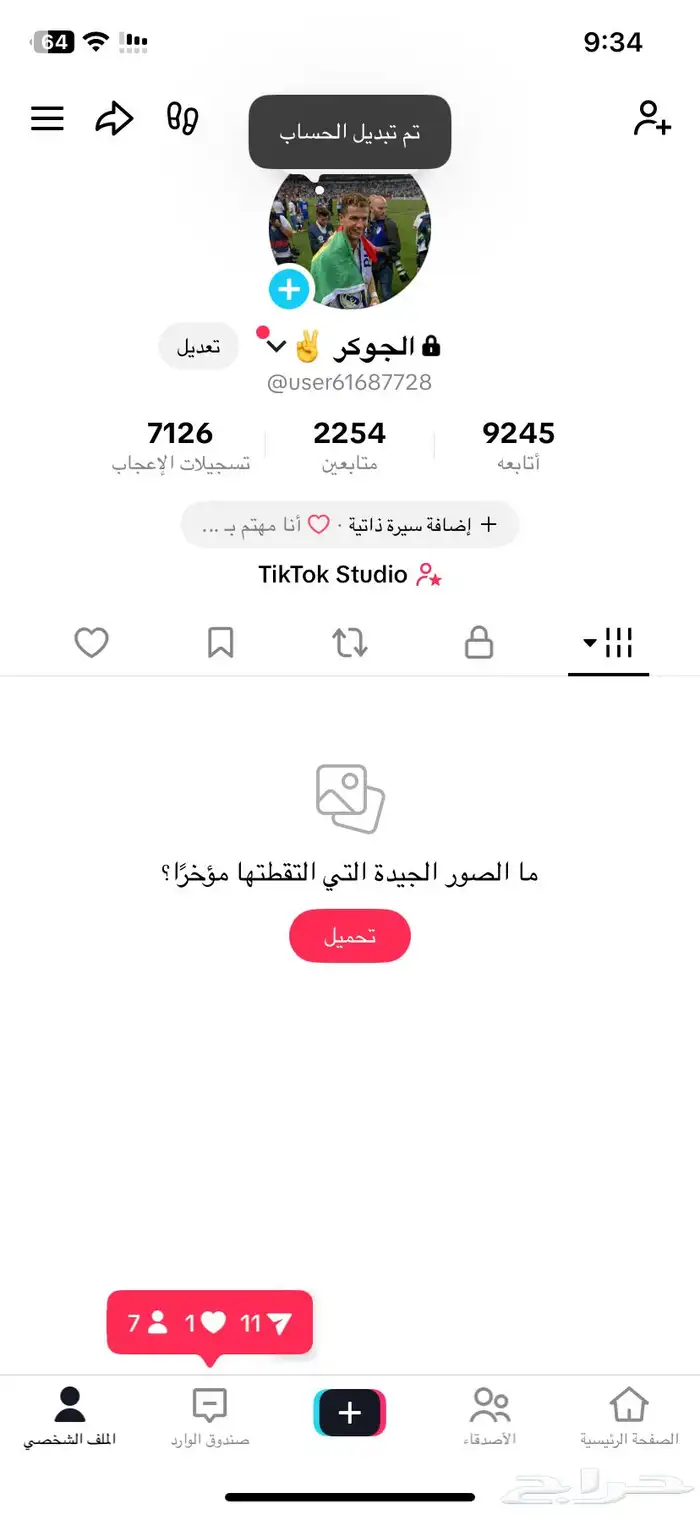The image size is (700, 1515).
Task: View تسجيلات الإعجاب likes count
Action: (x=180, y=444)
